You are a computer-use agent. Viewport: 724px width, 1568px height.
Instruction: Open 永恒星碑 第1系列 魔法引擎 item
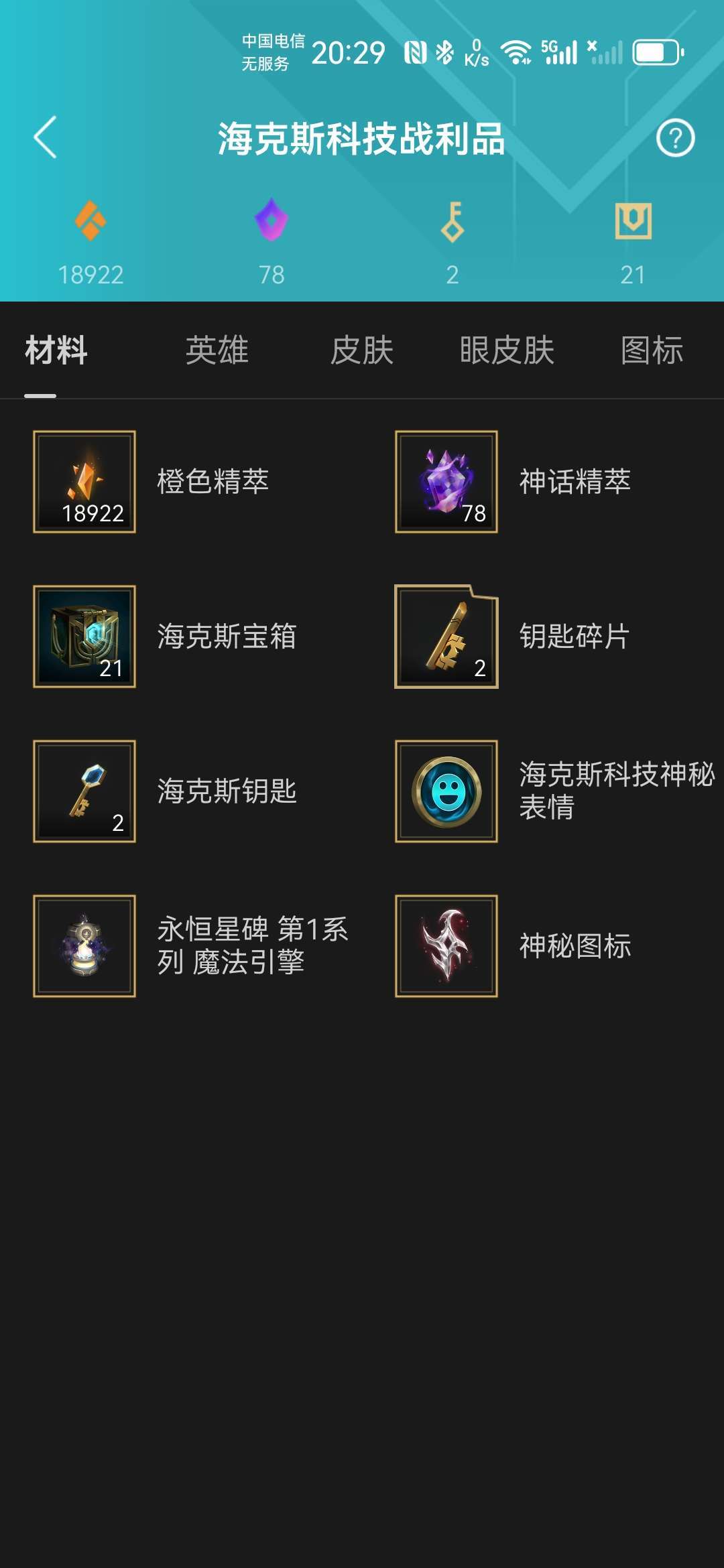click(x=84, y=946)
